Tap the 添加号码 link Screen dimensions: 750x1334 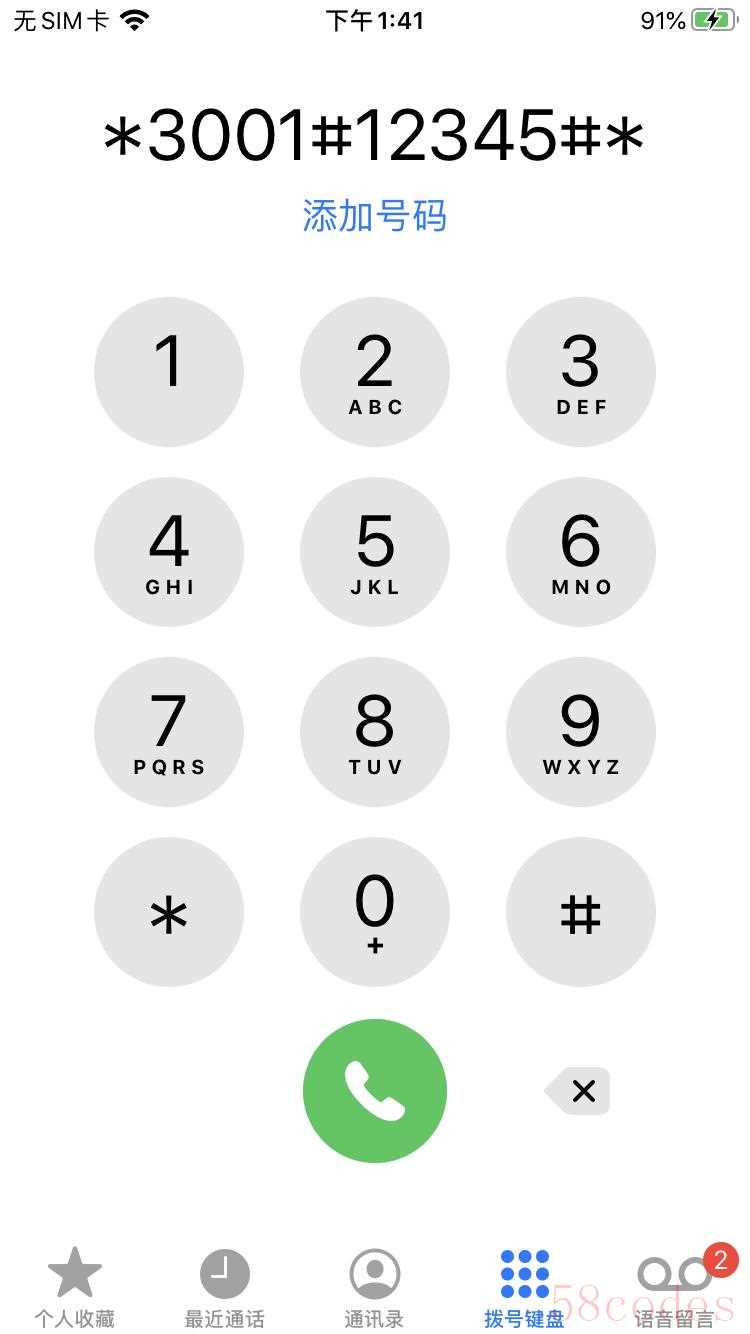[374, 216]
